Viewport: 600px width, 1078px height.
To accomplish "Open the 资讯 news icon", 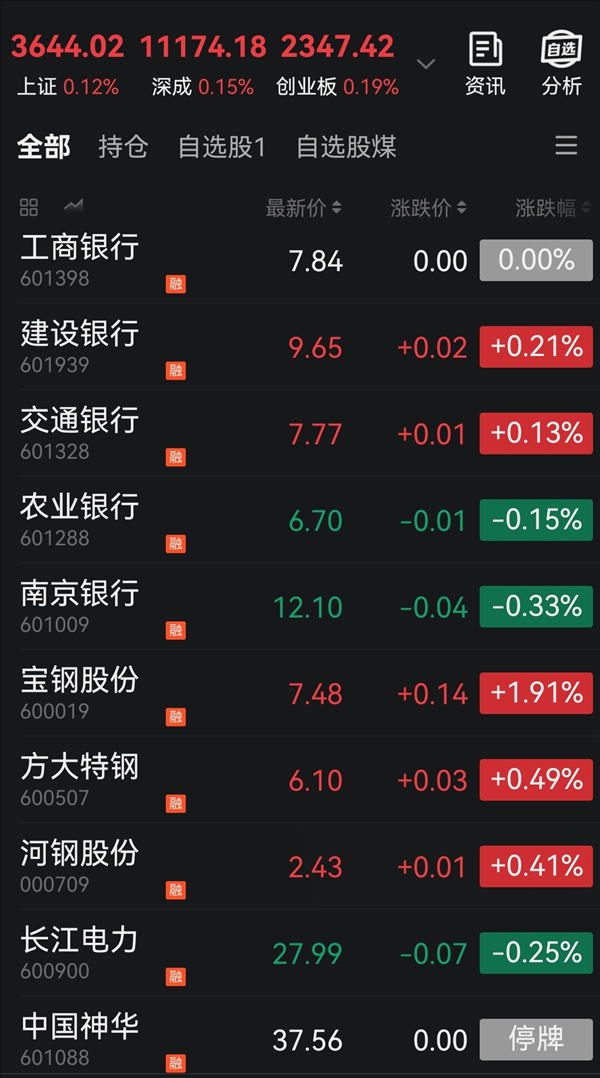I will [x=485, y=63].
